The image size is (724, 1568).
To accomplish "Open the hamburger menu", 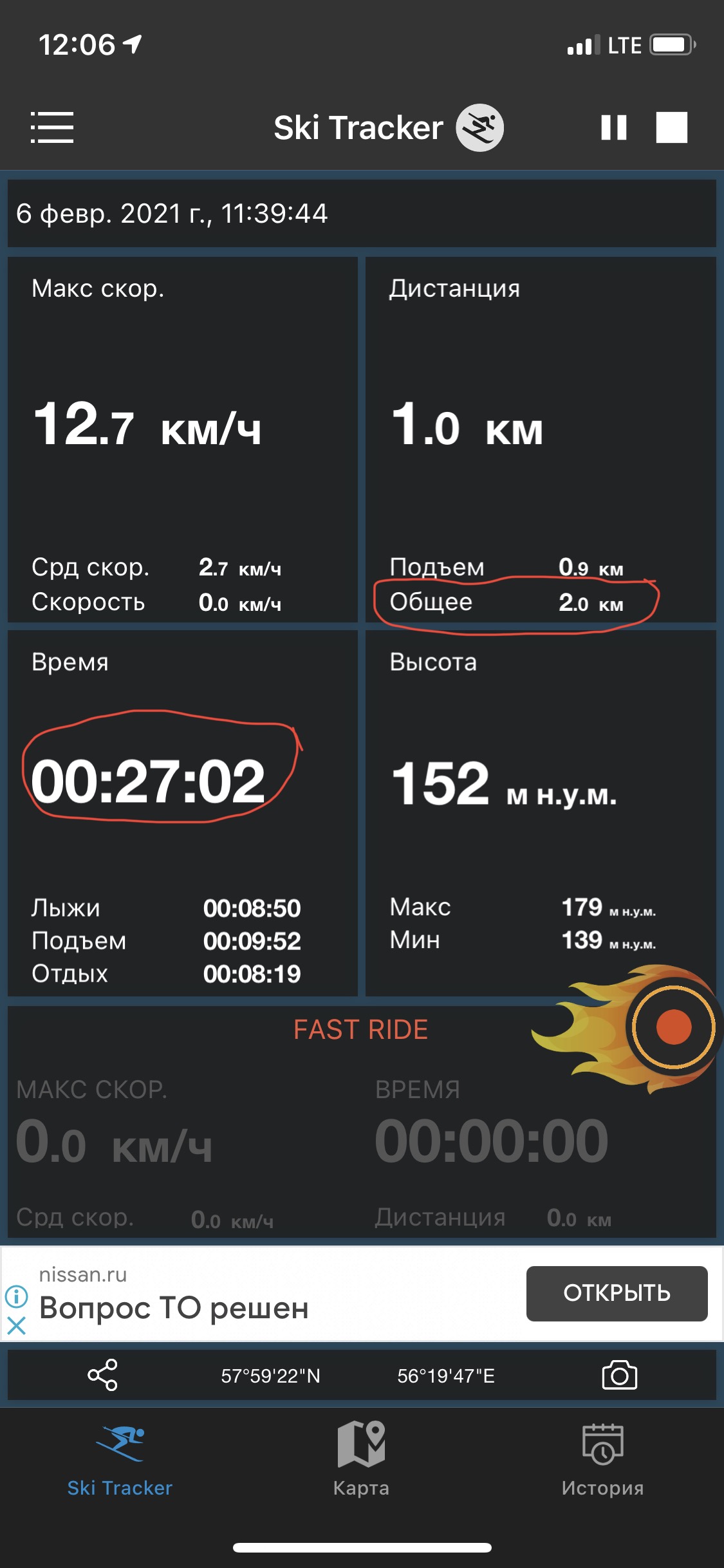I will [x=52, y=127].
